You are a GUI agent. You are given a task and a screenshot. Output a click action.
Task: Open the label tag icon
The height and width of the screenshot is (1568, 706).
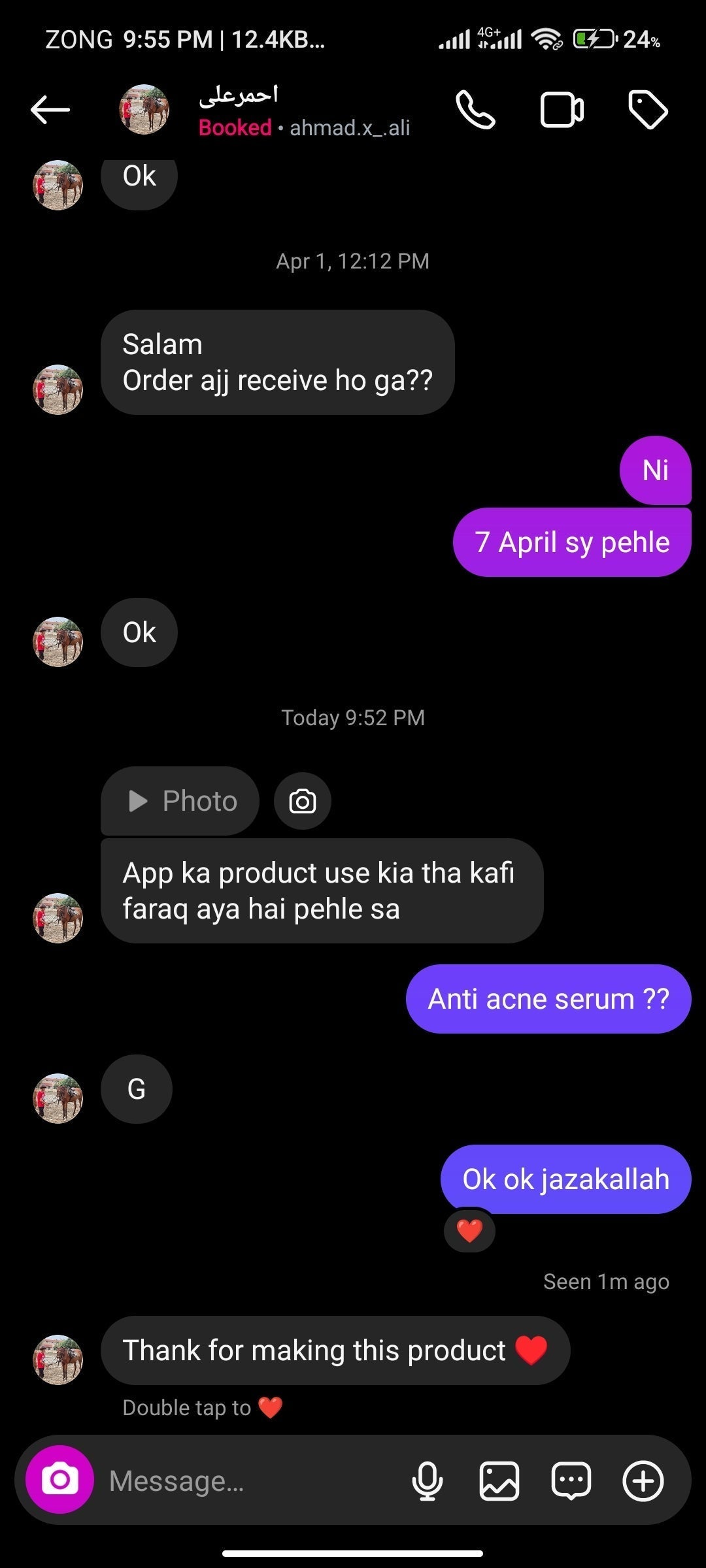647,110
